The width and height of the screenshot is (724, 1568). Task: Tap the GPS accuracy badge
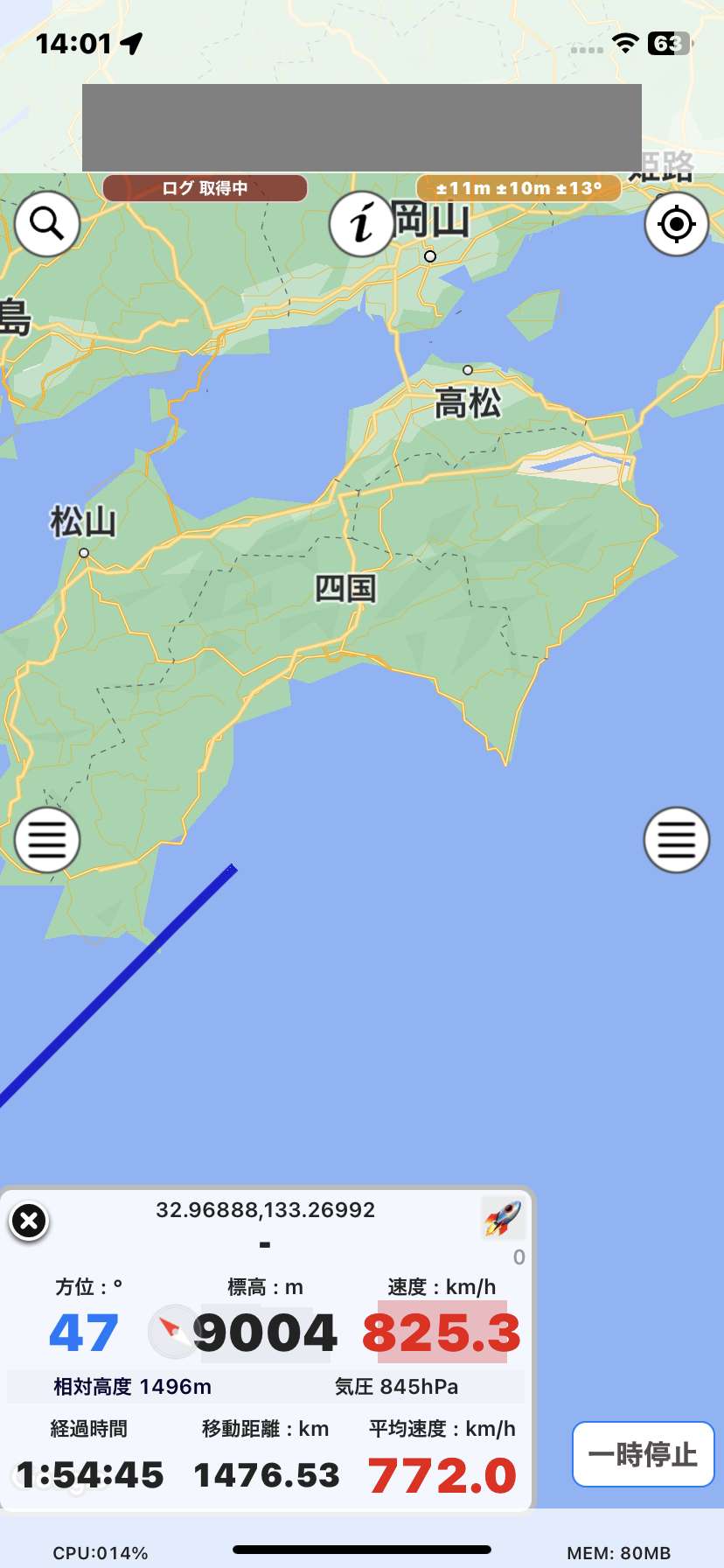coord(519,188)
